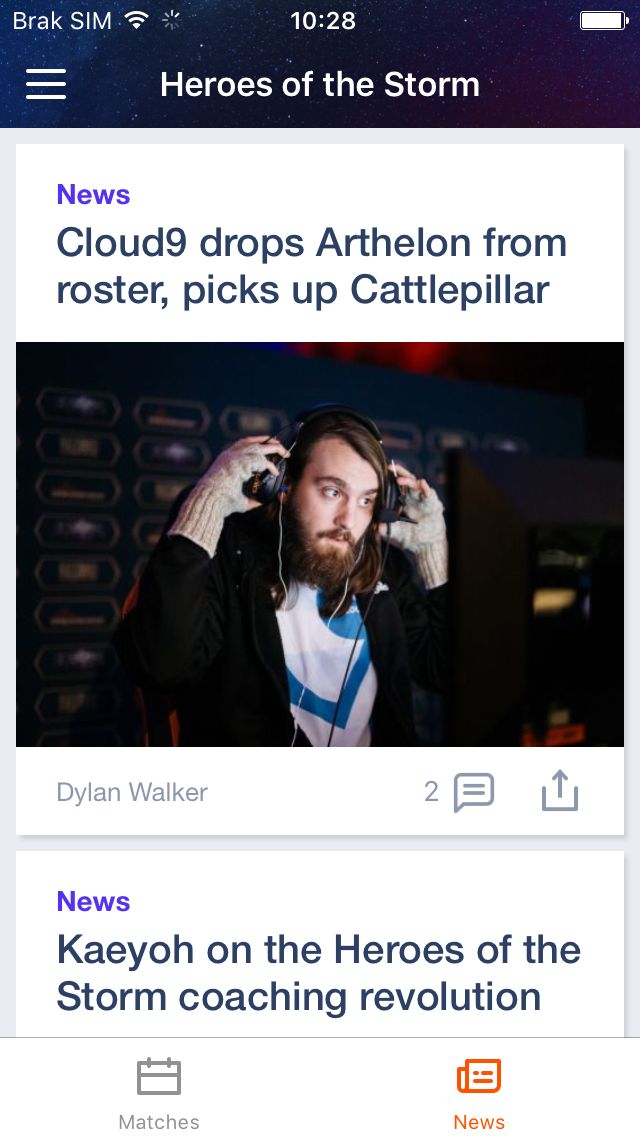
Task: Share the Cloud9 roster article
Action: (560, 790)
